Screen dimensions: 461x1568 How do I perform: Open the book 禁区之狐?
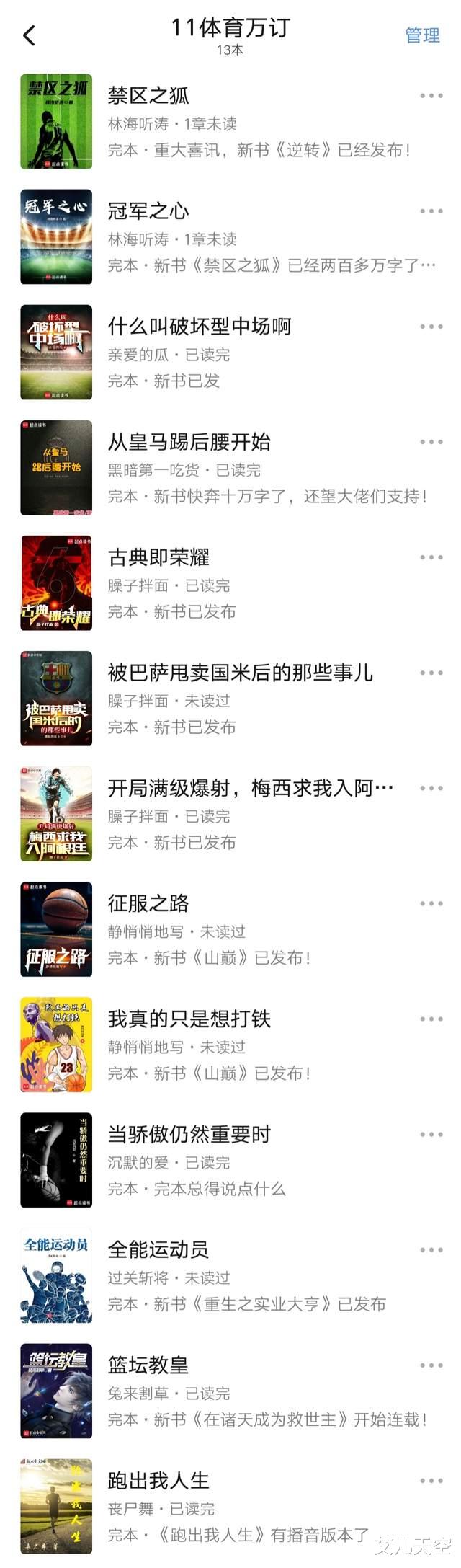(148, 95)
